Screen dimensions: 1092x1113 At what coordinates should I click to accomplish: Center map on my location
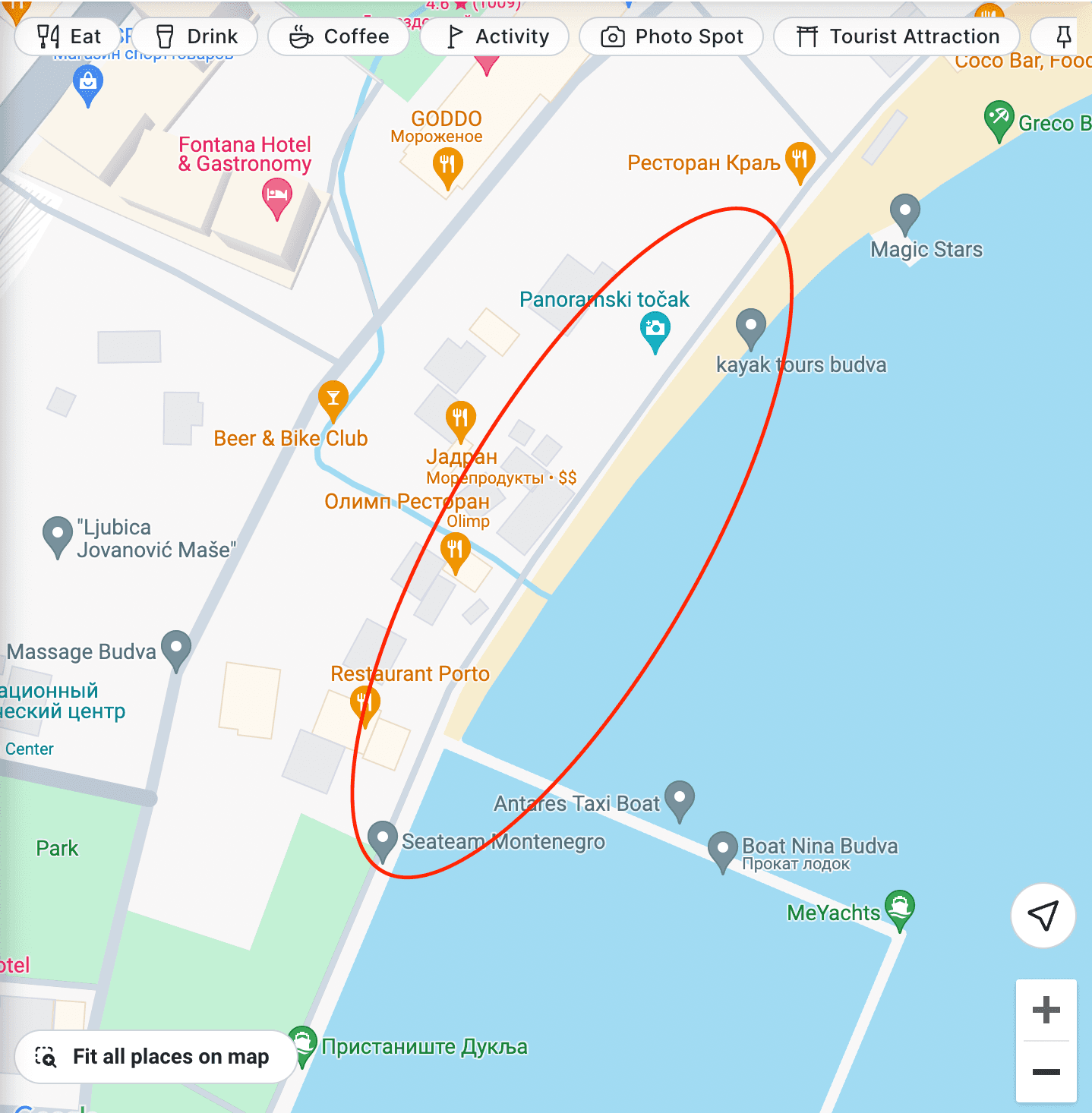[1043, 916]
